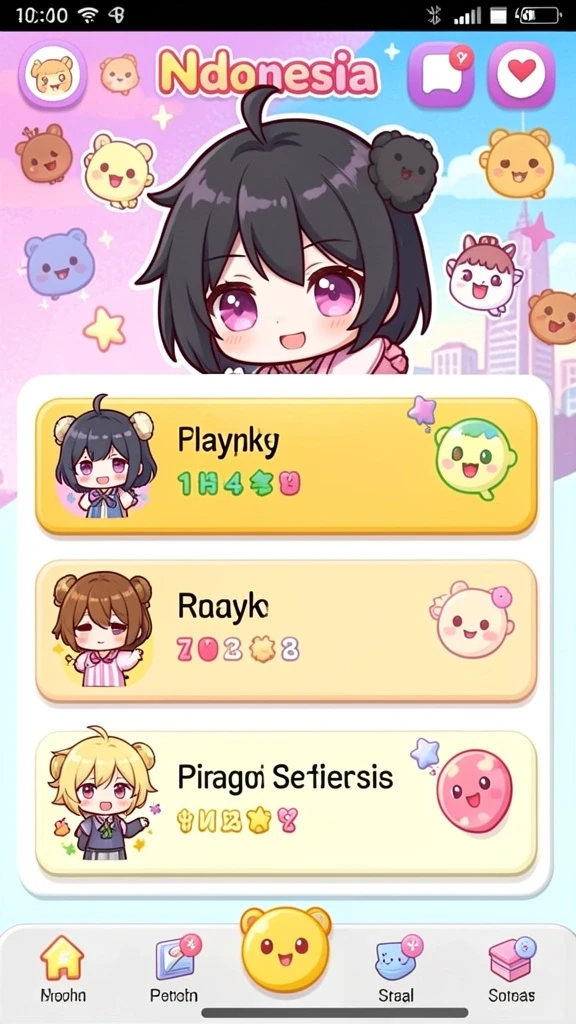Screen dimensions: 576x1024
Task: Switch to the Sraal tab
Action: pyautogui.click(x=397, y=969)
